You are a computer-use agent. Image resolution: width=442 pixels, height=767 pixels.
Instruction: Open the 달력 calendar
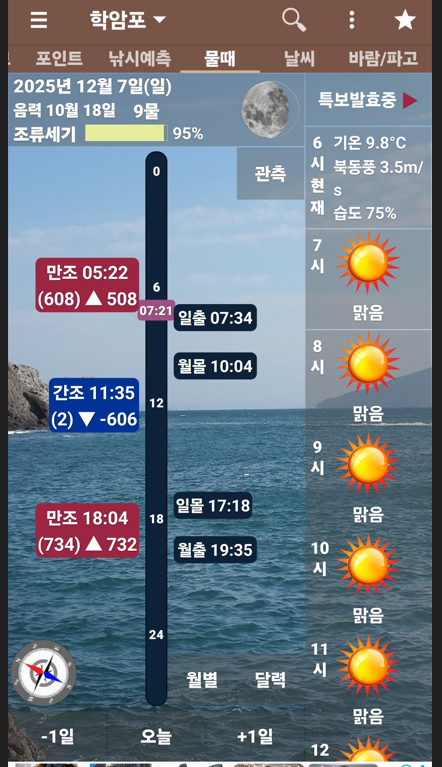270,679
